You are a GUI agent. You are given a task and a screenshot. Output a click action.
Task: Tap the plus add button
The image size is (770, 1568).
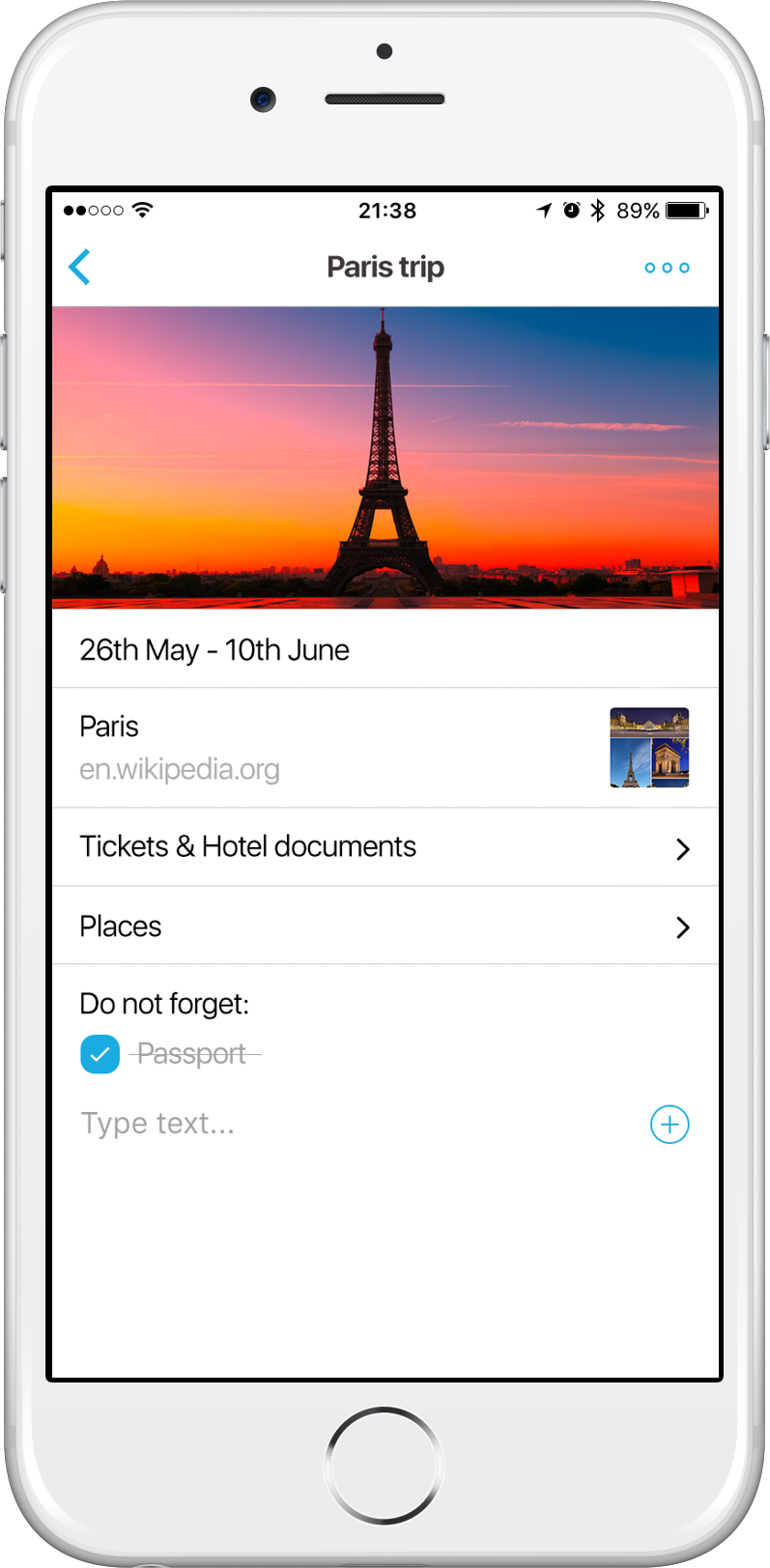click(x=670, y=1125)
